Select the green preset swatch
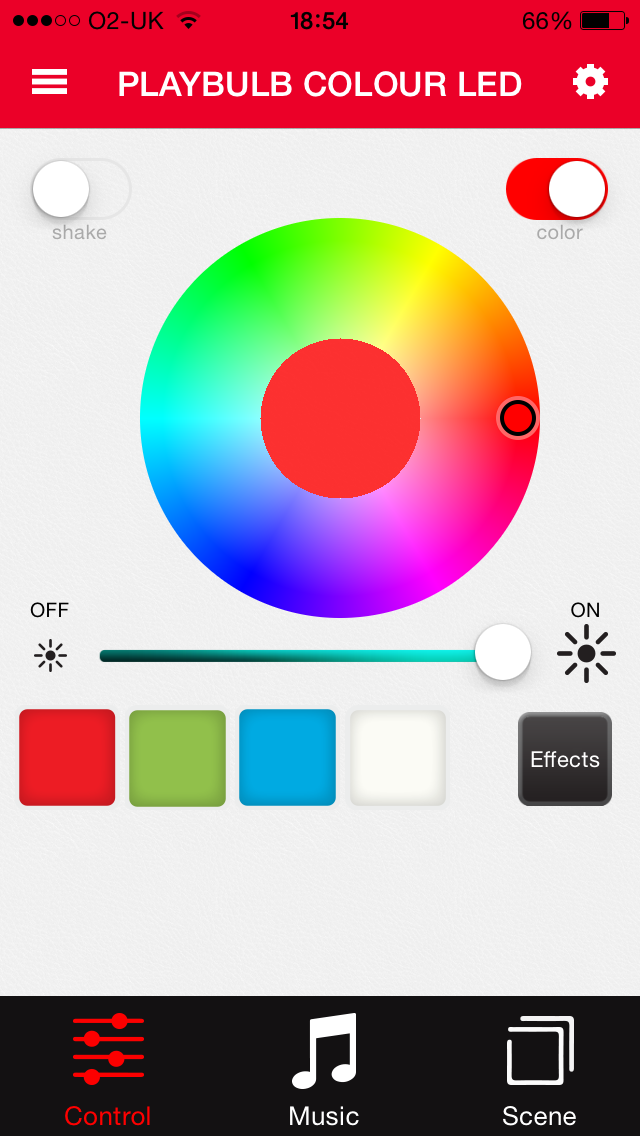The image size is (640, 1136). (x=177, y=757)
